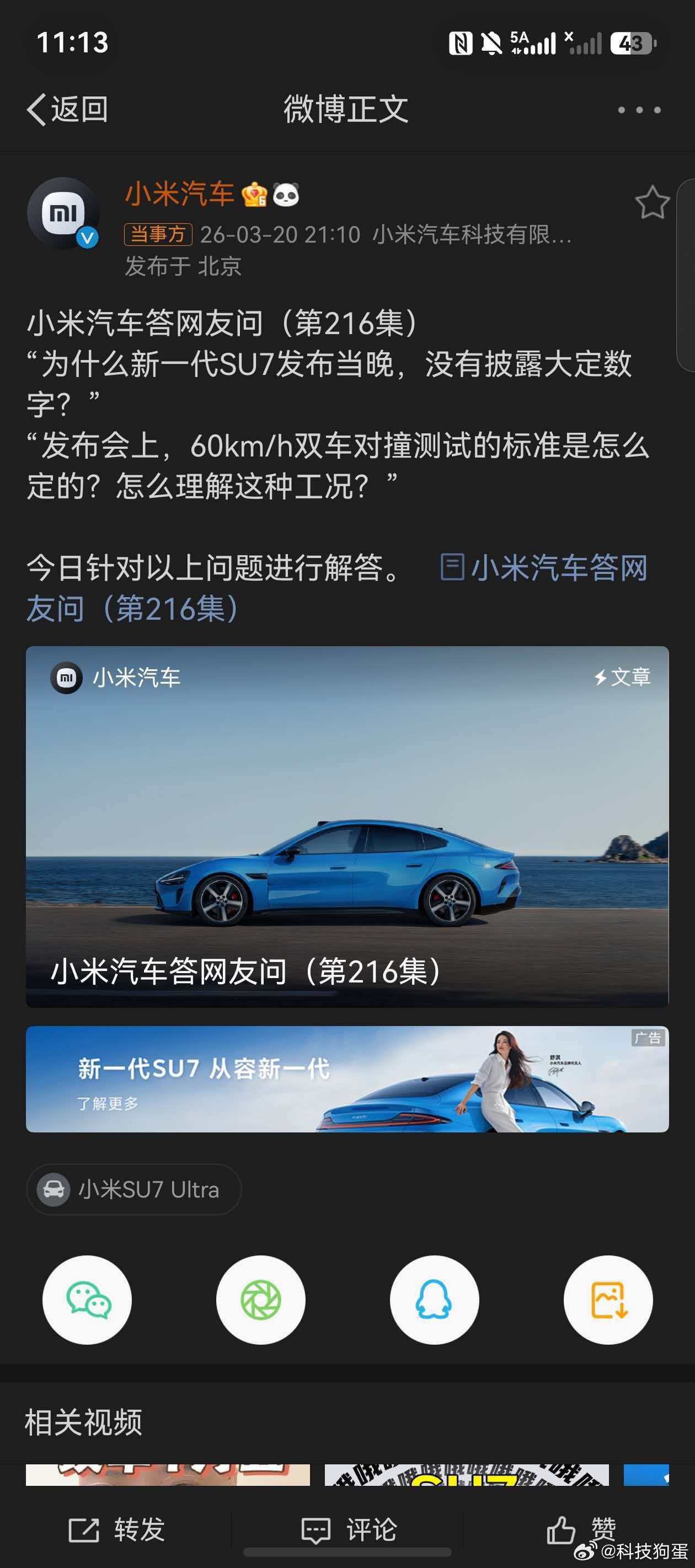
Task: Share the post to WeChat
Action: [87, 1299]
